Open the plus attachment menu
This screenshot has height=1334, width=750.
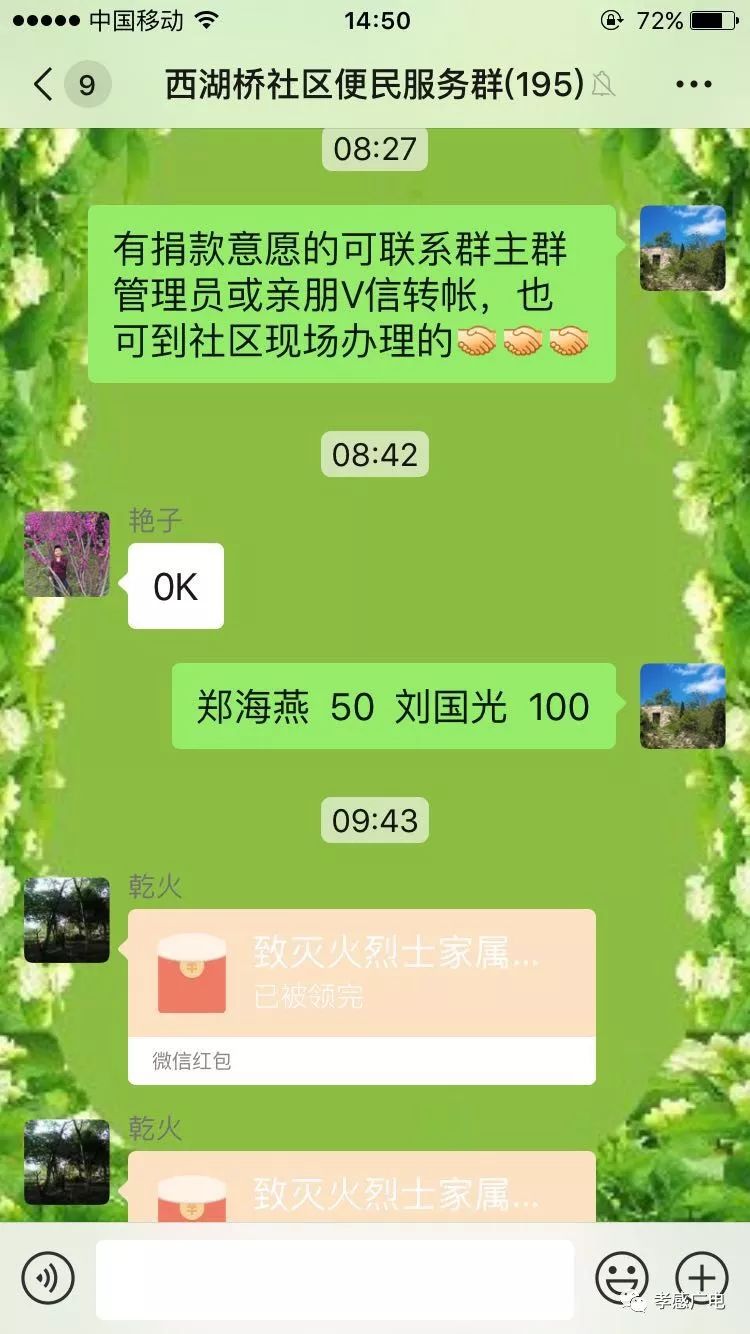tap(701, 1278)
